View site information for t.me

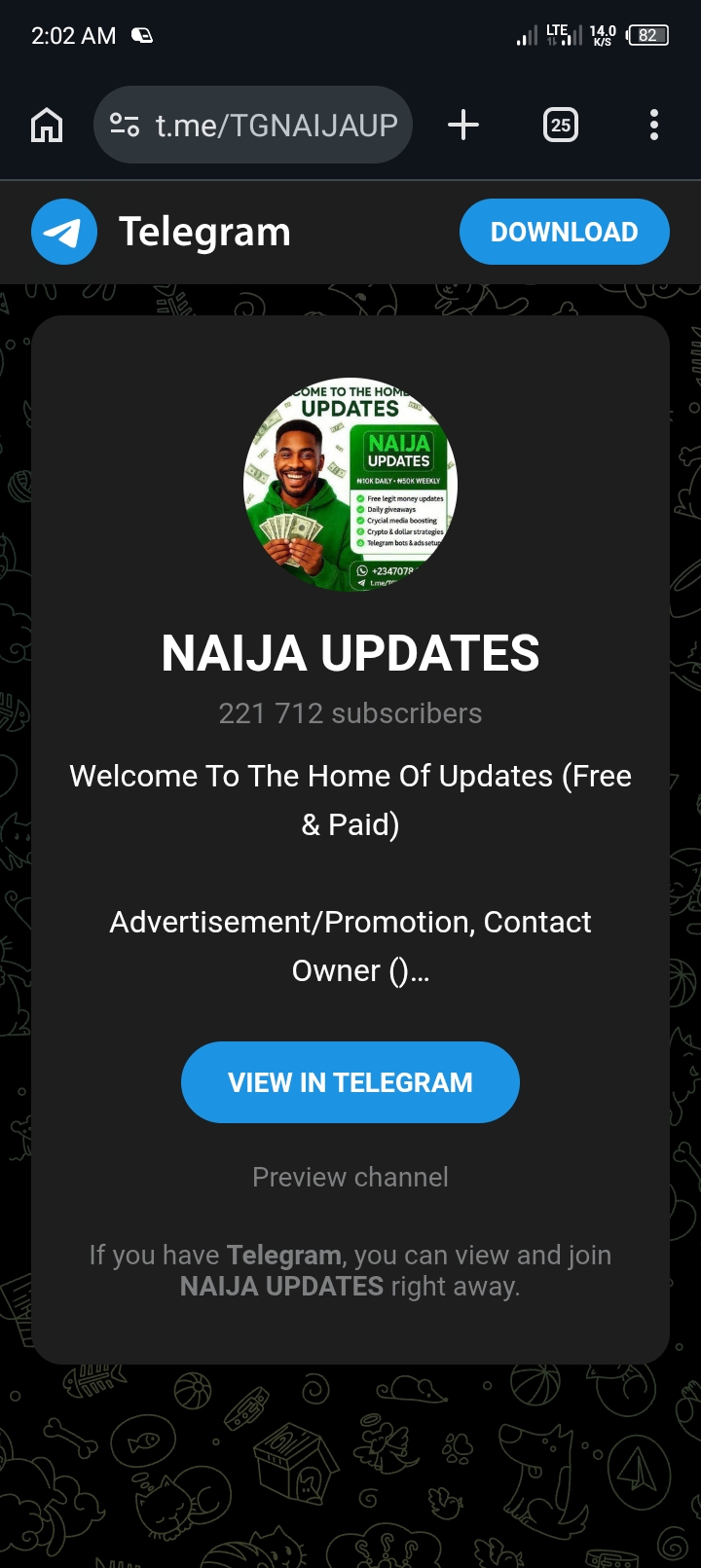(x=125, y=126)
